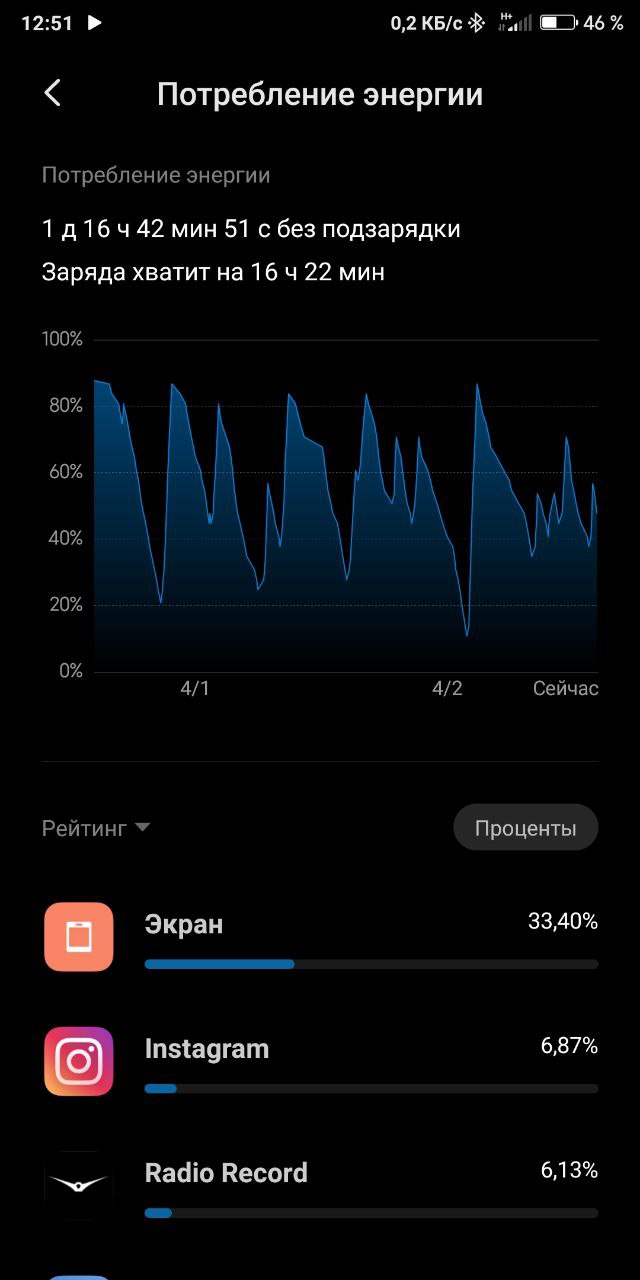Expand the Рейтинг sorting dropdown
The height and width of the screenshot is (1280, 640).
[x=96, y=828]
